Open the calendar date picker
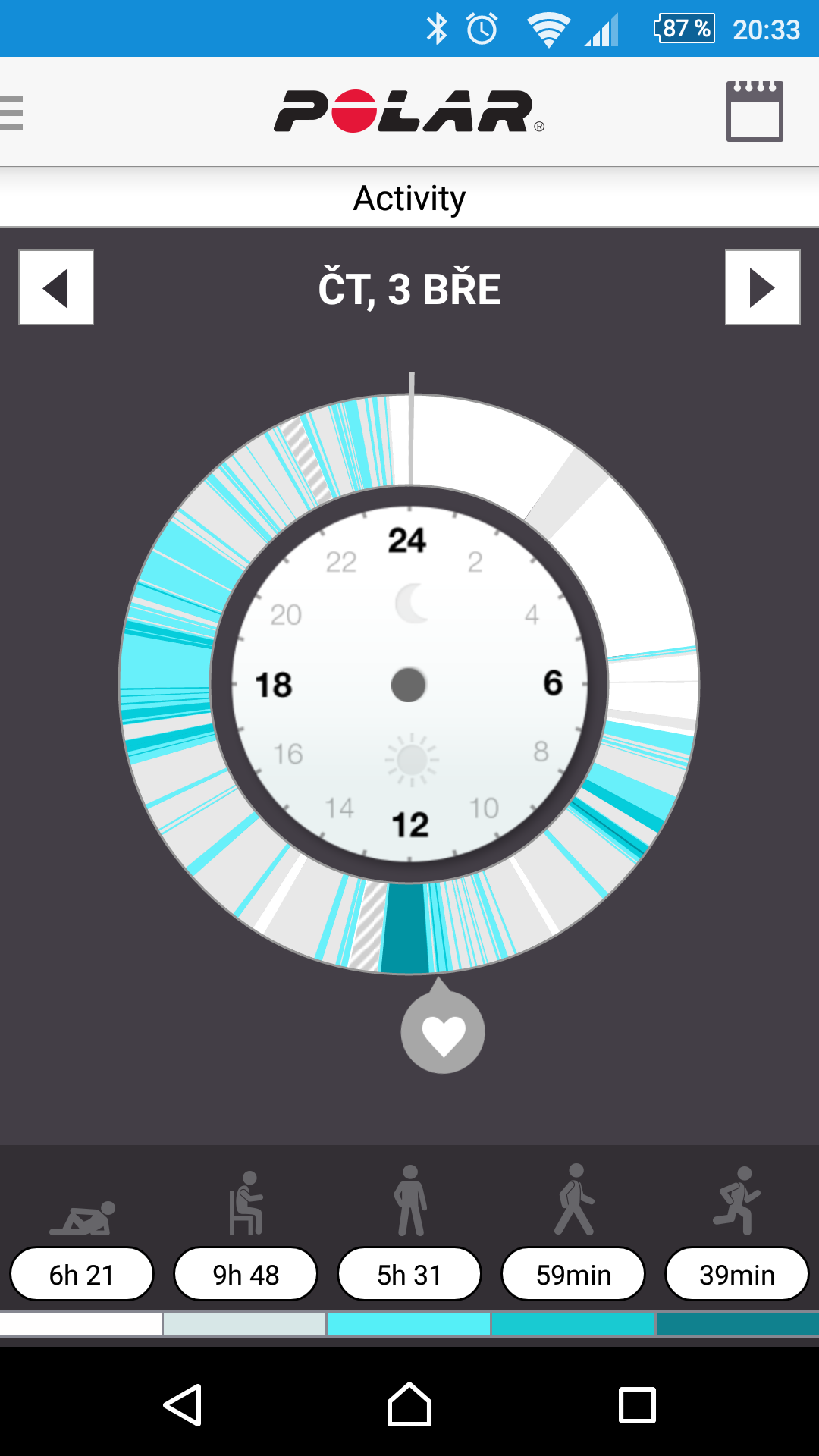 755,111
